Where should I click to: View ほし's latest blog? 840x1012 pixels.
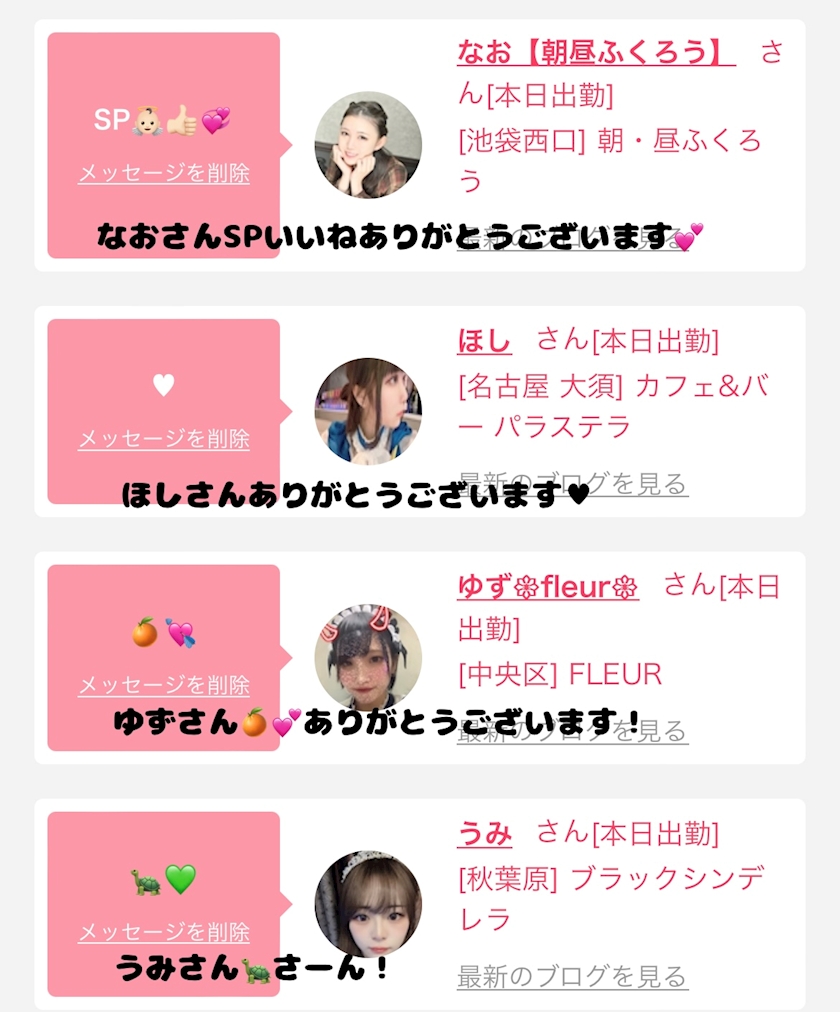[573, 484]
